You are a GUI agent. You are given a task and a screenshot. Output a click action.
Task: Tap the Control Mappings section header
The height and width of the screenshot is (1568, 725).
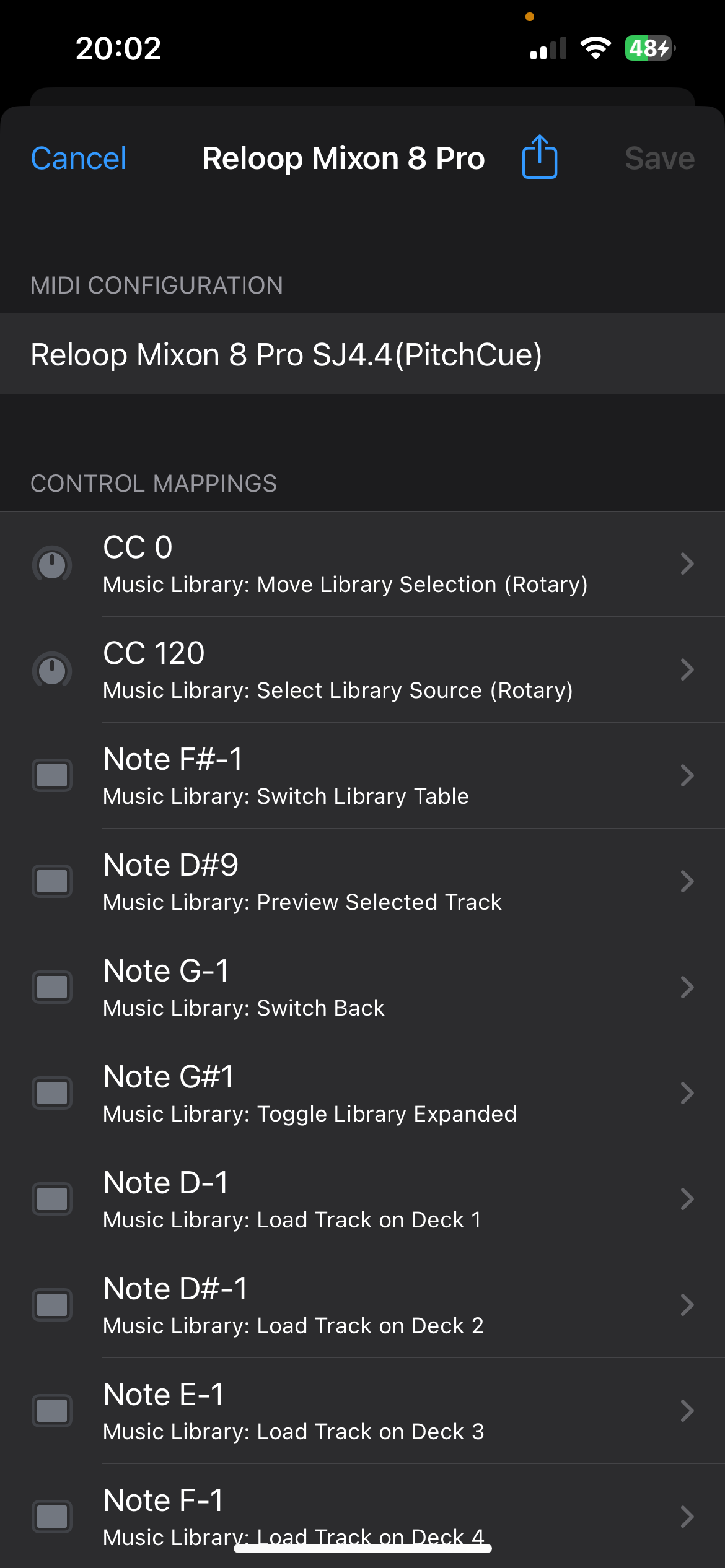[153, 482]
